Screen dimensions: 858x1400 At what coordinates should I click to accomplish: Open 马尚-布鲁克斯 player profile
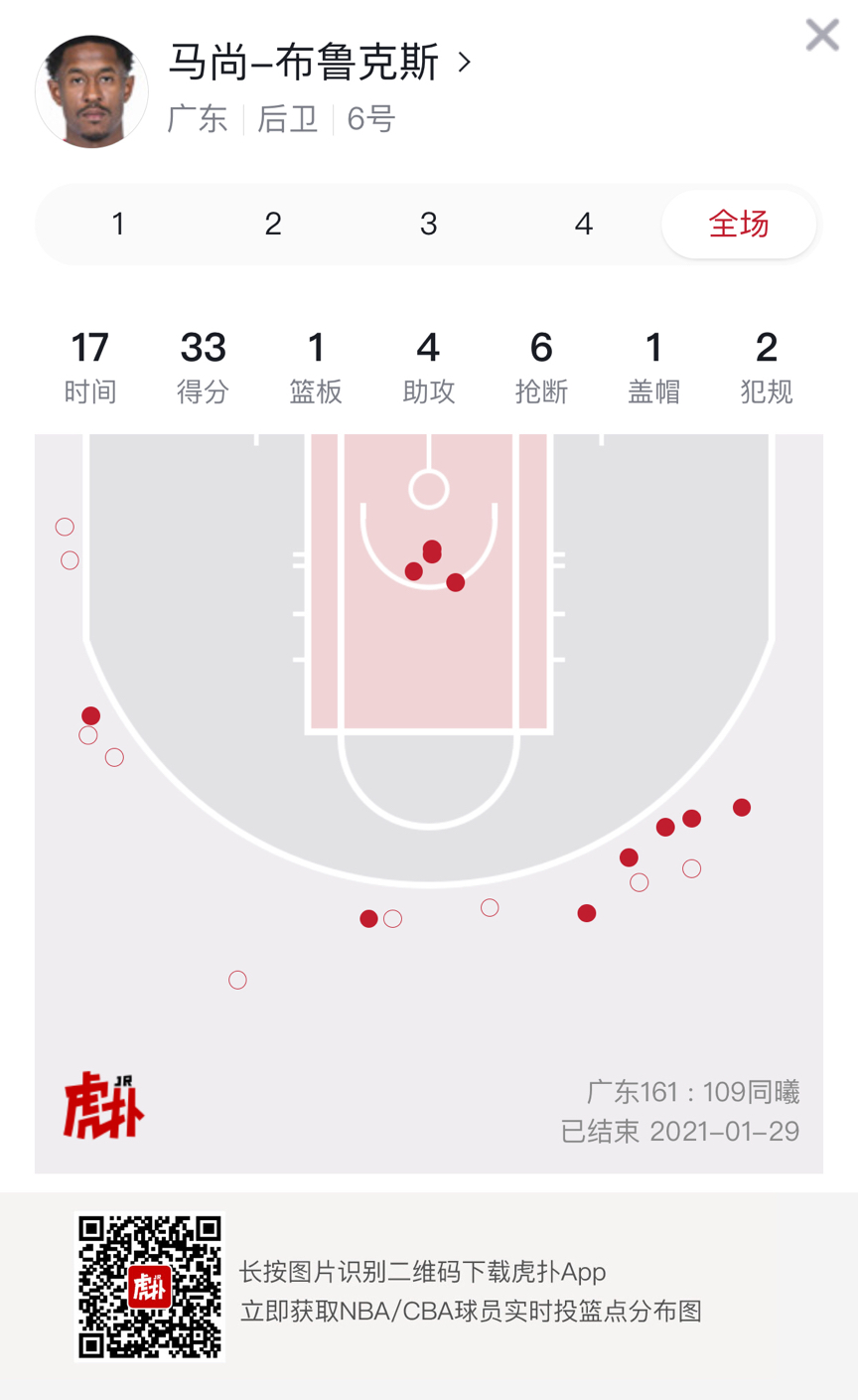coord(318,63)
